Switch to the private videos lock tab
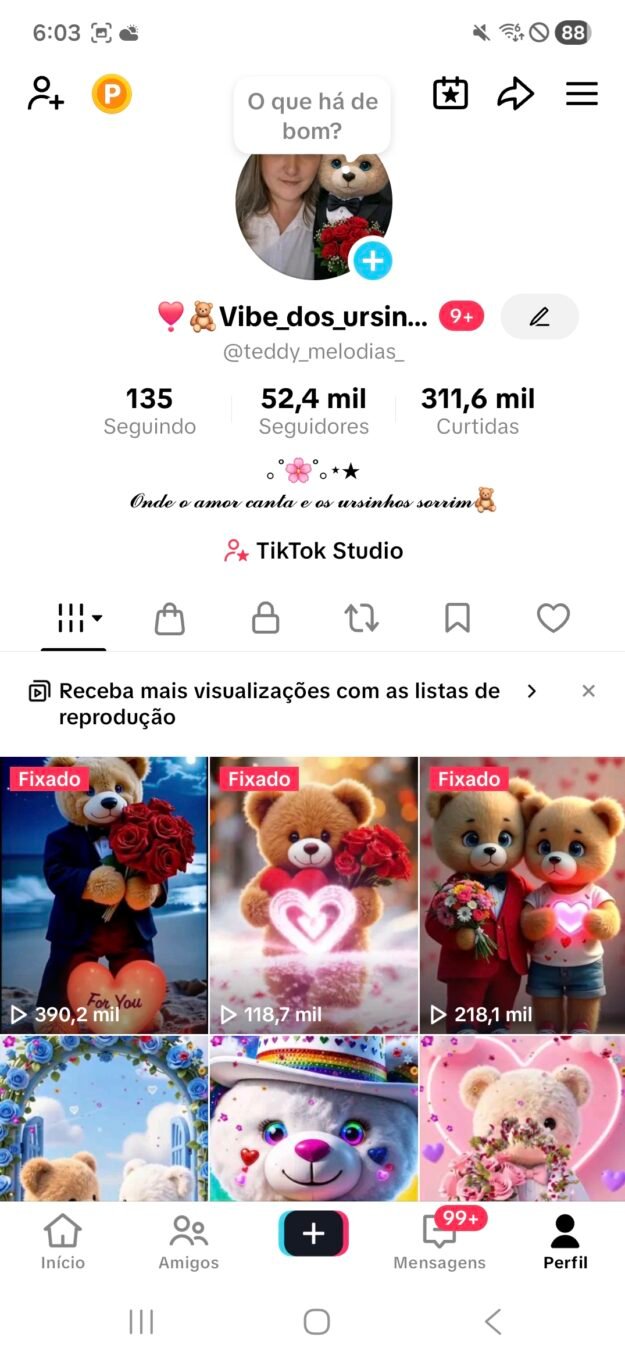This screenshot has width=625, height=1359. pyautogui.click(x=265, y=619)
